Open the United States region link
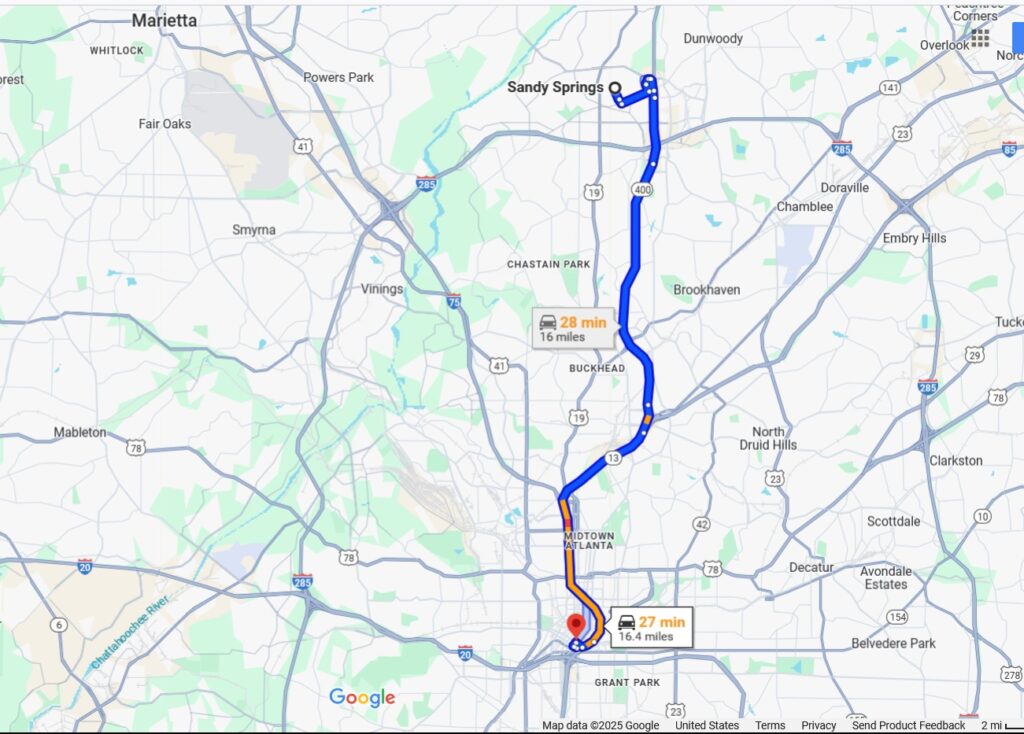1024x734 pixels. point(707,726)
